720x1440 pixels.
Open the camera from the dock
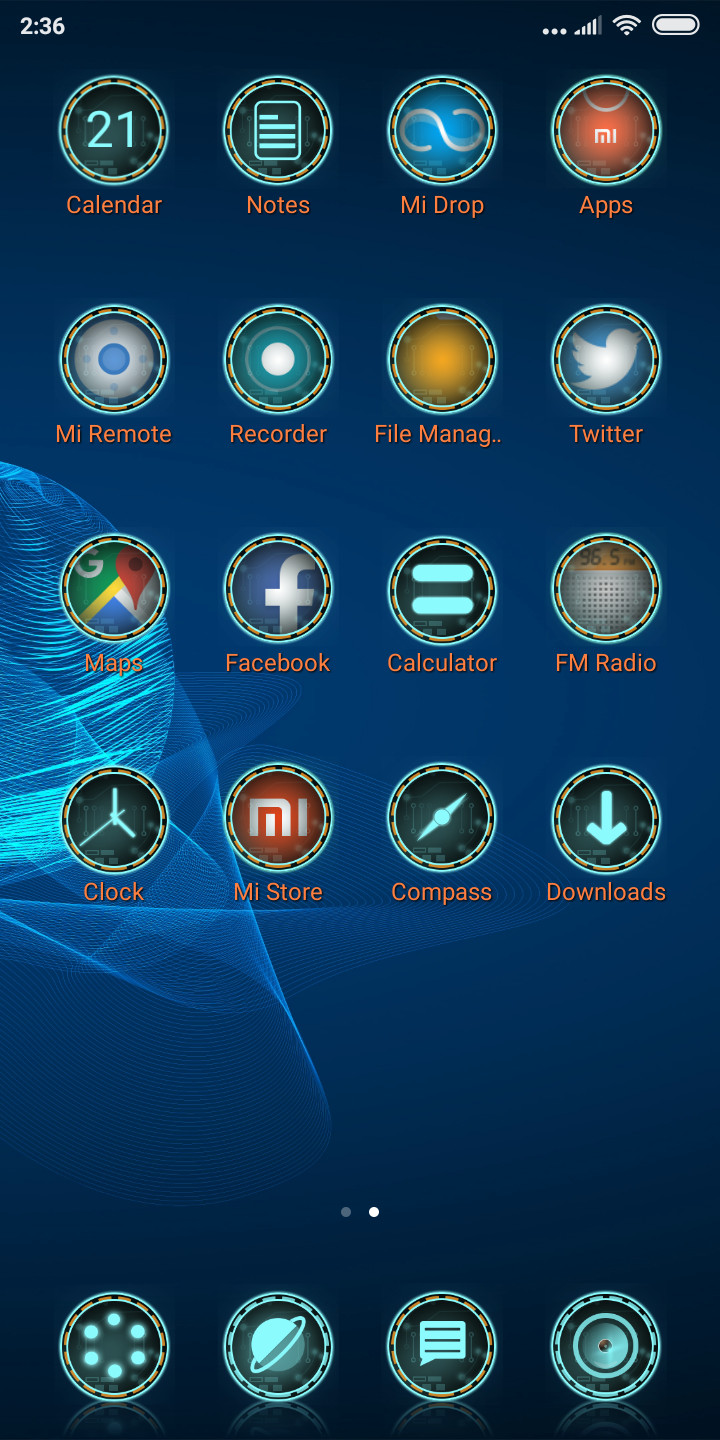click(x=606, y=1346)
